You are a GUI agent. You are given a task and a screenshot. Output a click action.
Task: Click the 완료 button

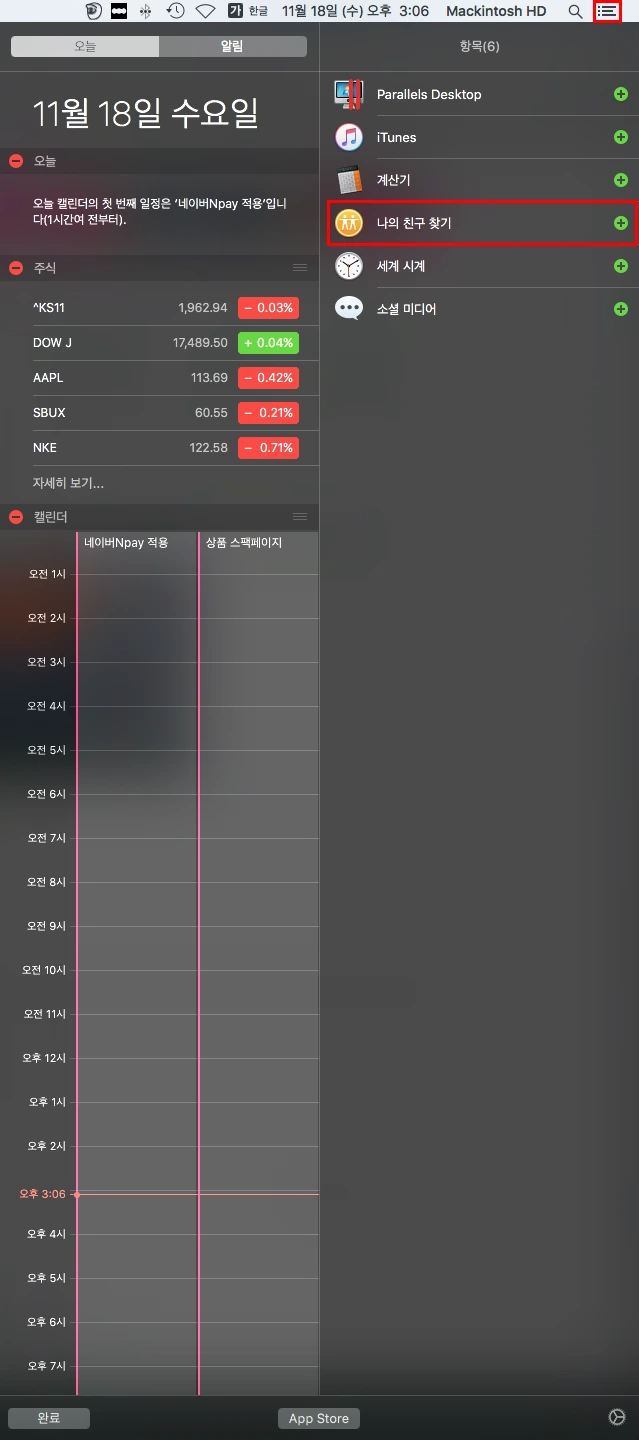(49, 1418)
